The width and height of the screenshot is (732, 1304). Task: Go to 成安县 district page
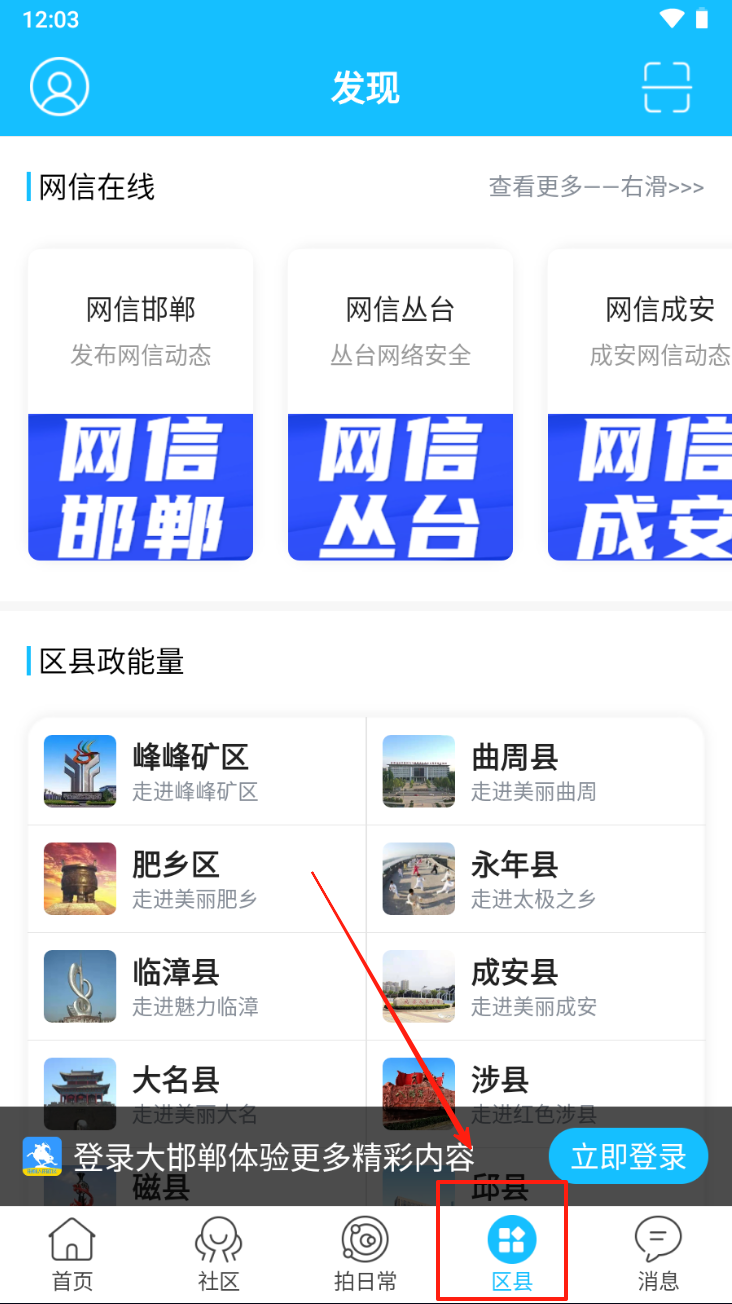[536, 986]
